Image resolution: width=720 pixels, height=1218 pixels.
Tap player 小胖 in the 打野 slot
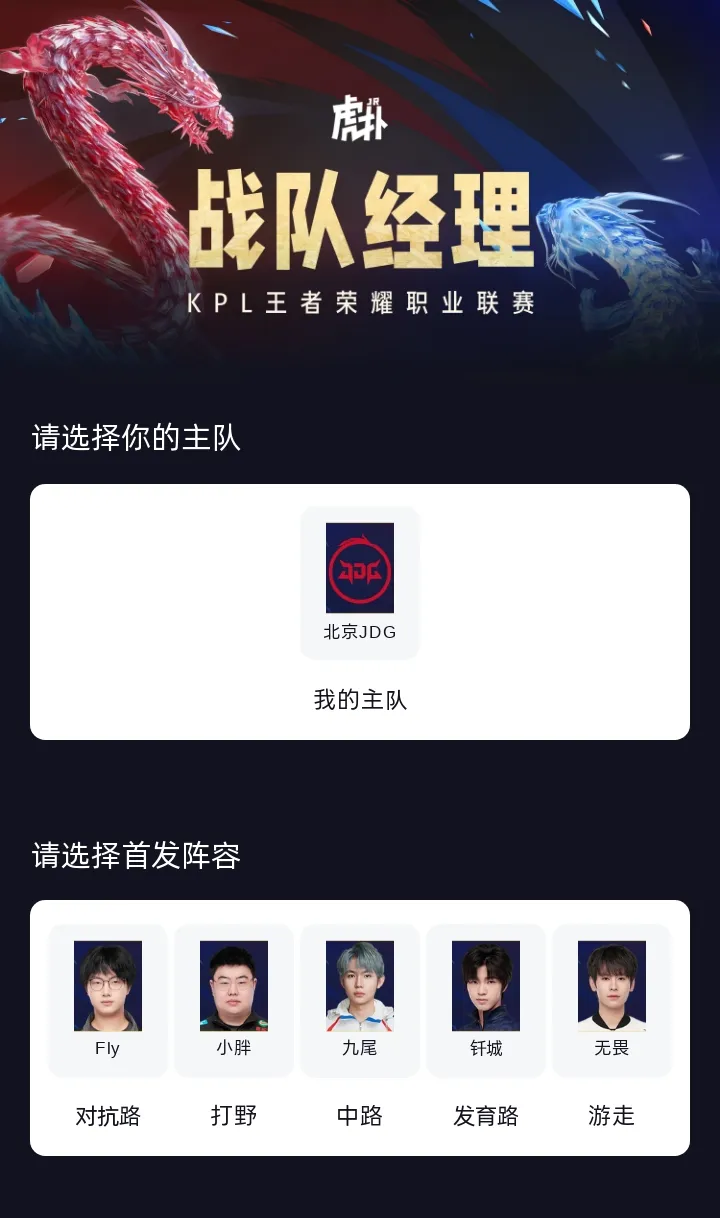(234, 999)
